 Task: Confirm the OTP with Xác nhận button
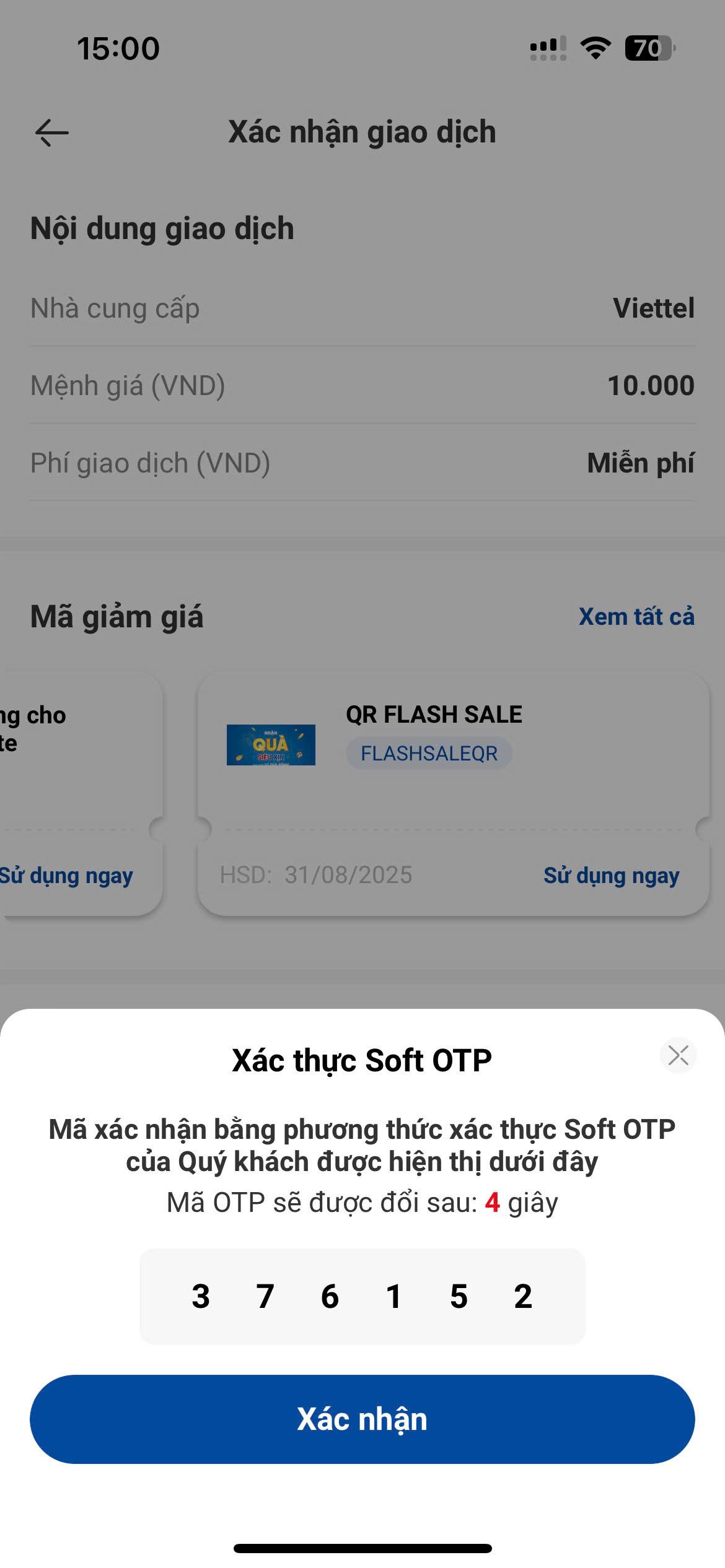coord(362,1419)
